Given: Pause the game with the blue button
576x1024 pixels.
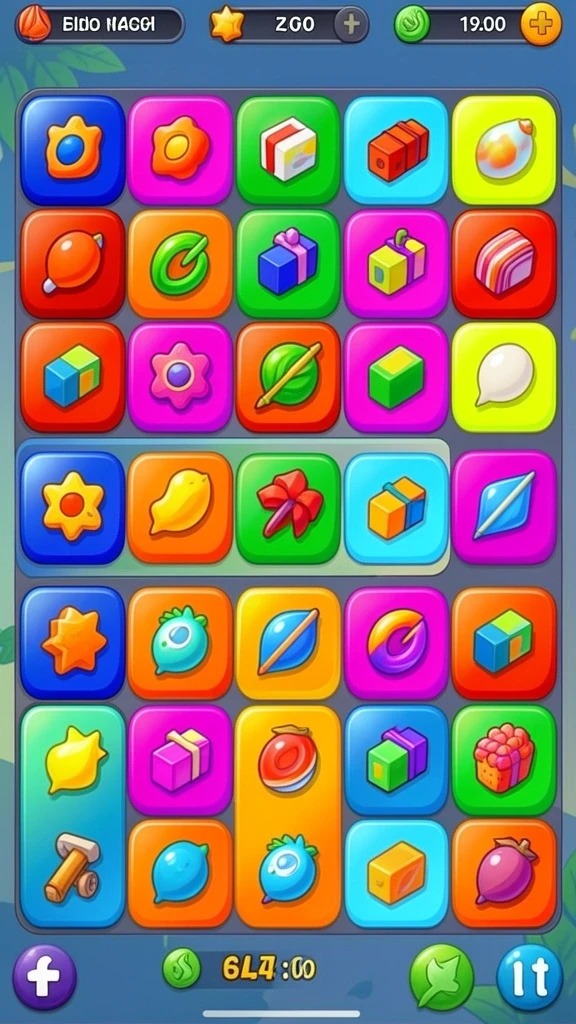Looking at the screenshot, I should pos(530,977).
